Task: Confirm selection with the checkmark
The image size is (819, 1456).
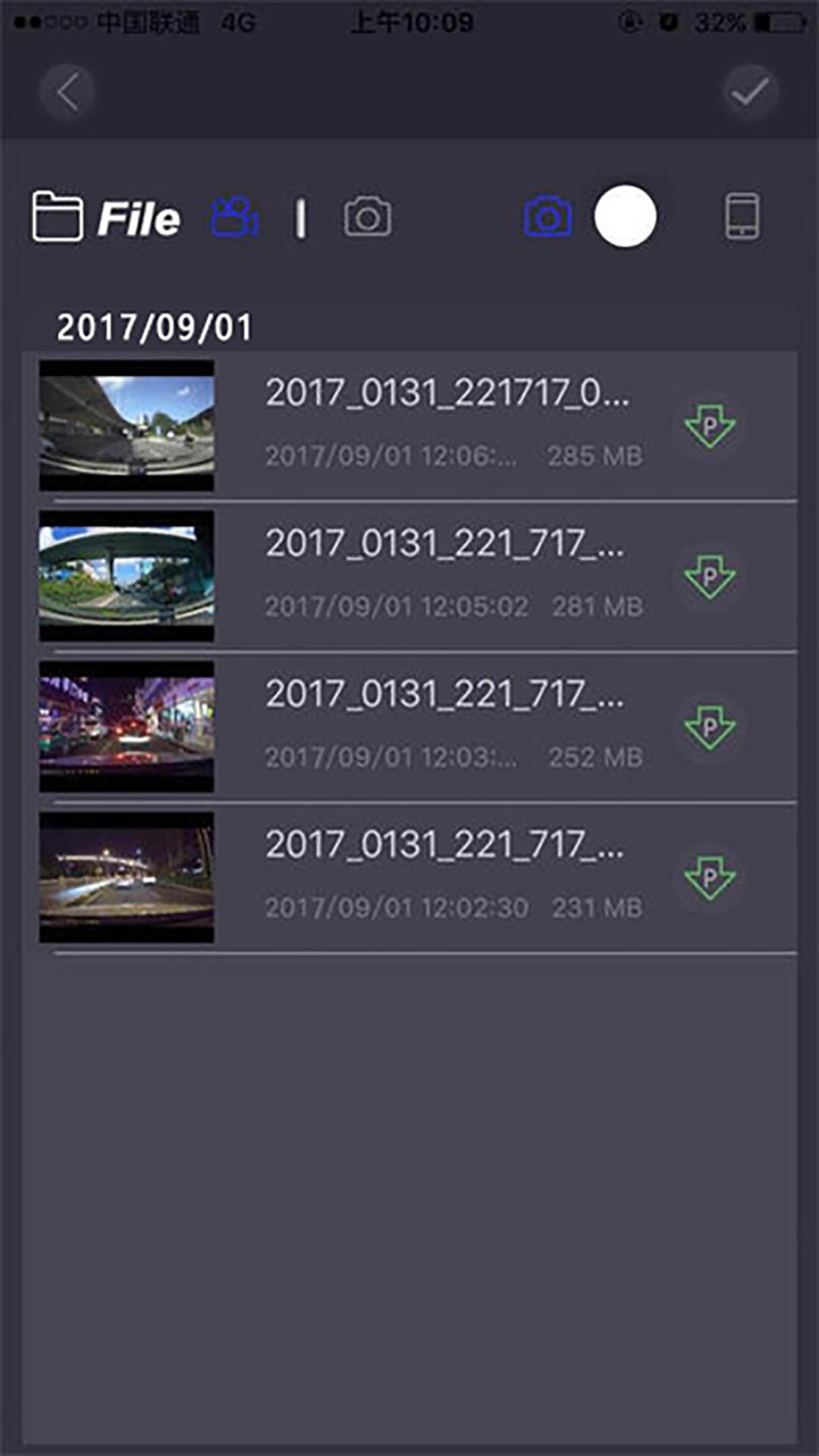Action: click(750, 93)
